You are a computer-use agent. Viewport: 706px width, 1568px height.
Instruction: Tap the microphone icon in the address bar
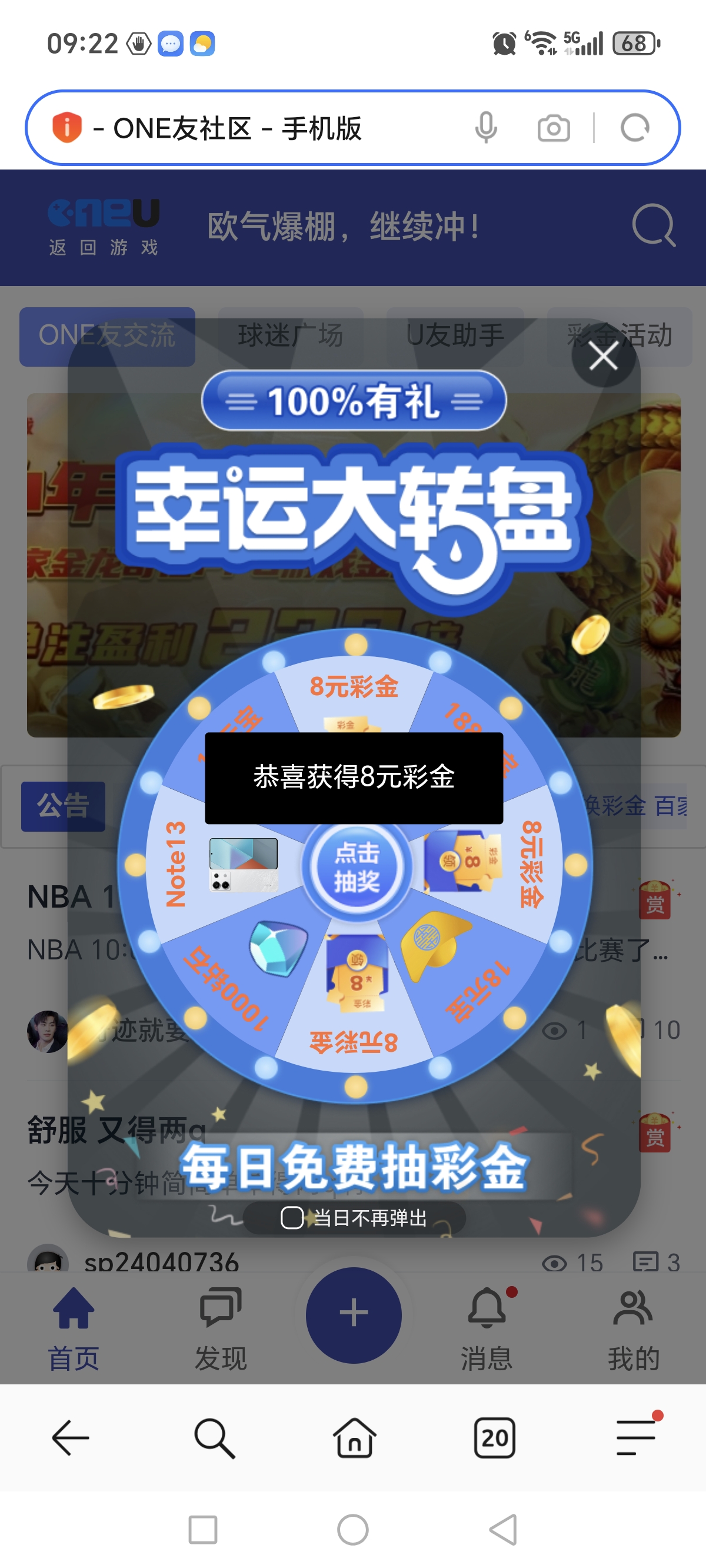coord(487,128)
